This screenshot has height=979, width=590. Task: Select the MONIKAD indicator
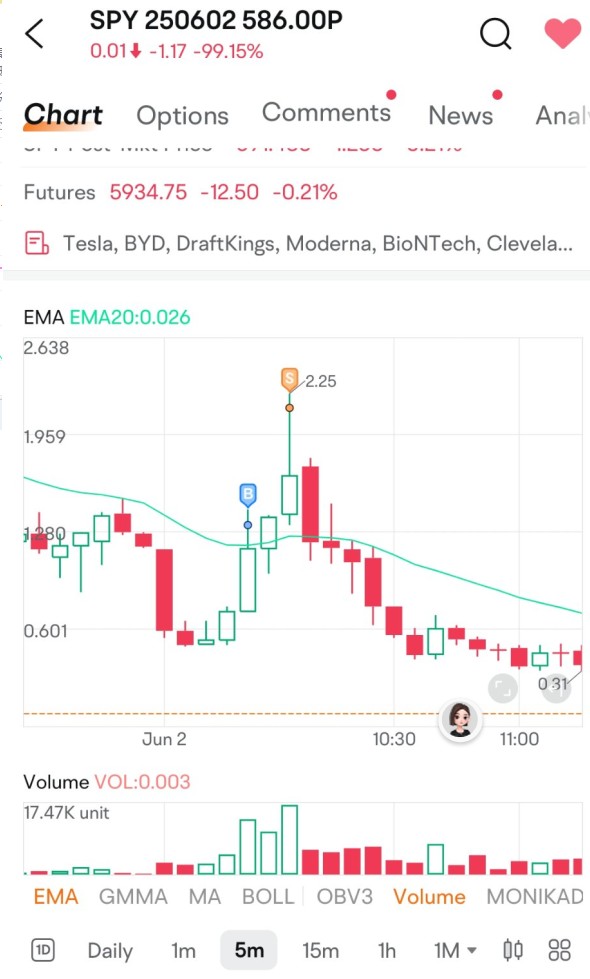click(x=535, y=897)
